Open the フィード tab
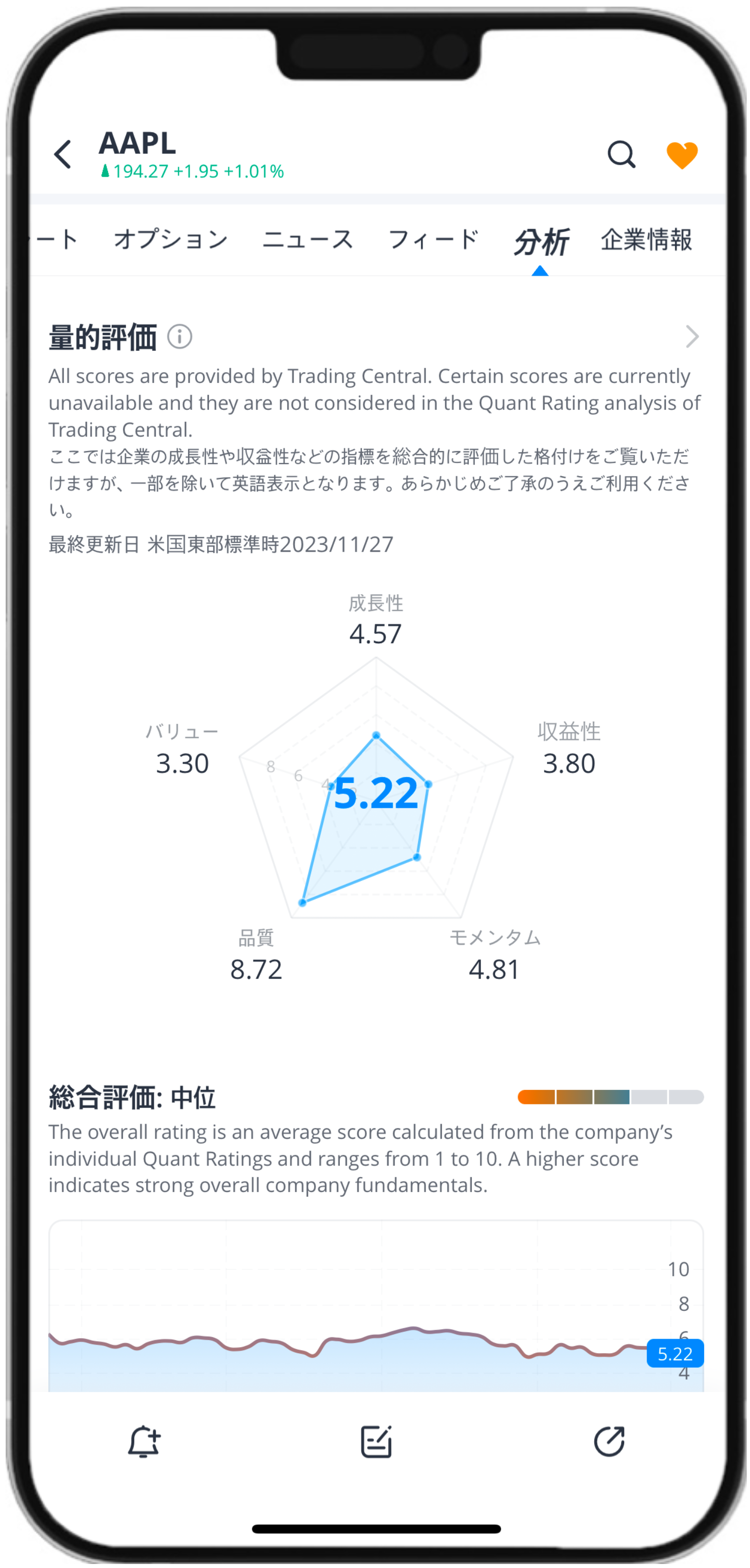The width and height of the screenshot is (750, 1568). (433, 239)
